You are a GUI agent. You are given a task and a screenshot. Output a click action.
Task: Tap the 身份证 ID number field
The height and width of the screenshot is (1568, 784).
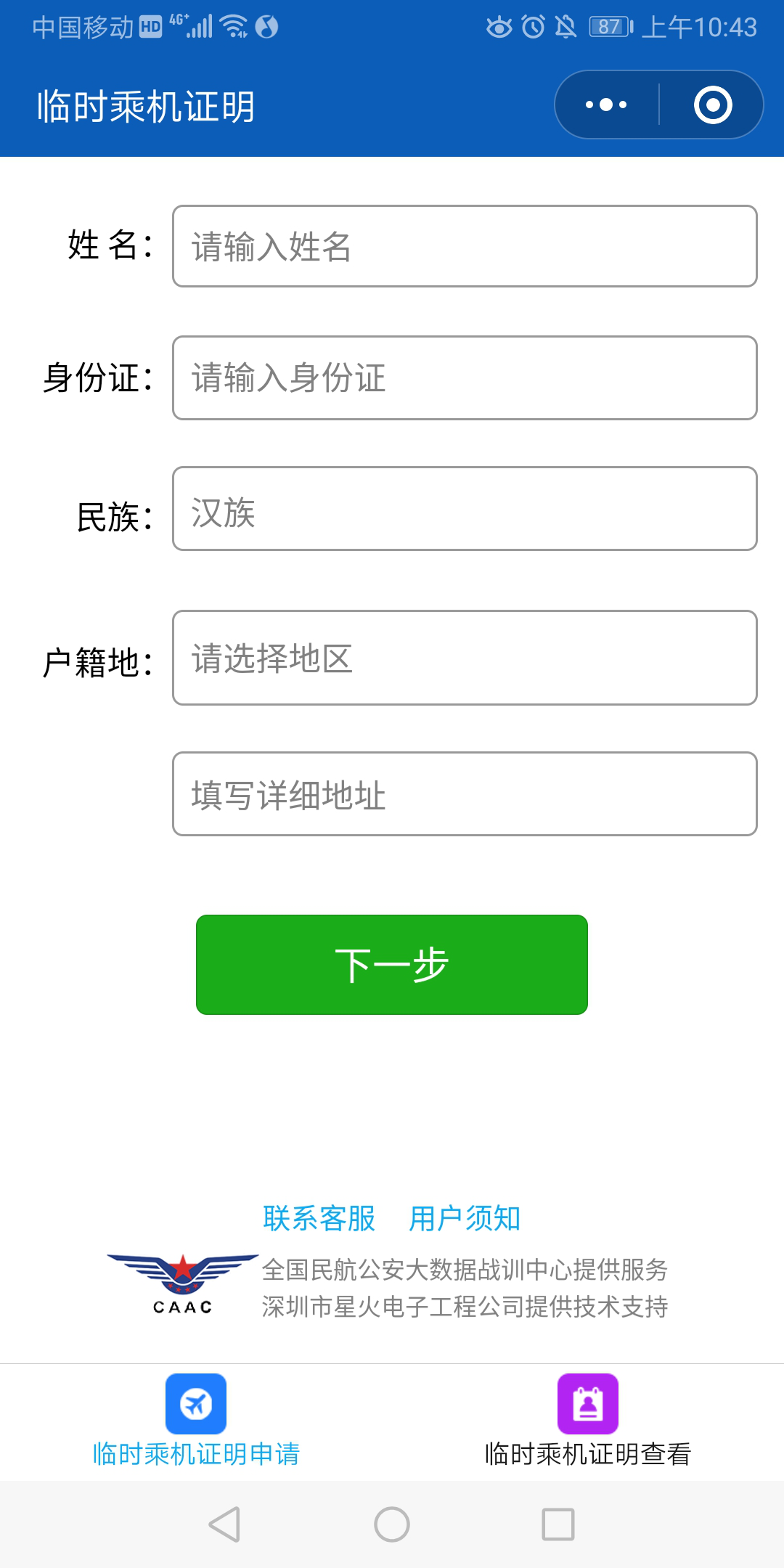click(x=465, y=377)
